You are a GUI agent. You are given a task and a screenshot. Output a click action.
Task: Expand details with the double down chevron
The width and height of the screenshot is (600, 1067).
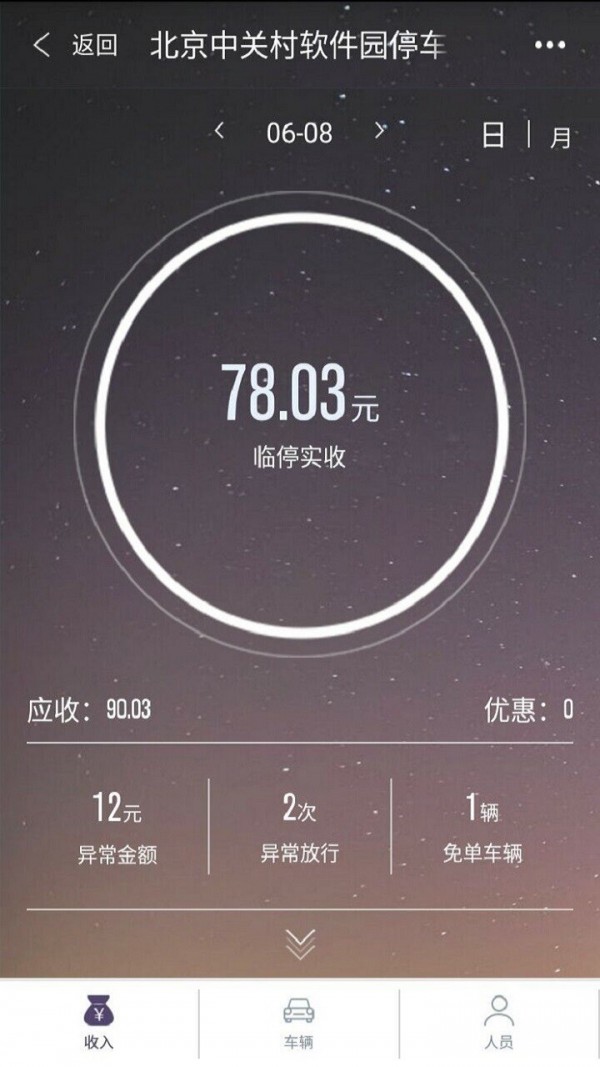coord(300,943)
